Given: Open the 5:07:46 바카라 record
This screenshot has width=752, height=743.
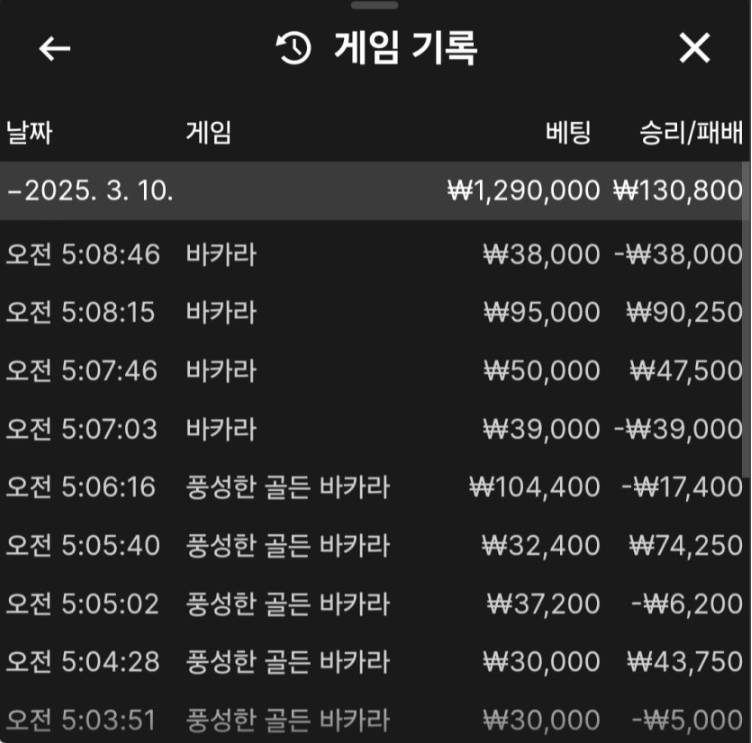Looking at the screenshot, I should pos(374,370).
